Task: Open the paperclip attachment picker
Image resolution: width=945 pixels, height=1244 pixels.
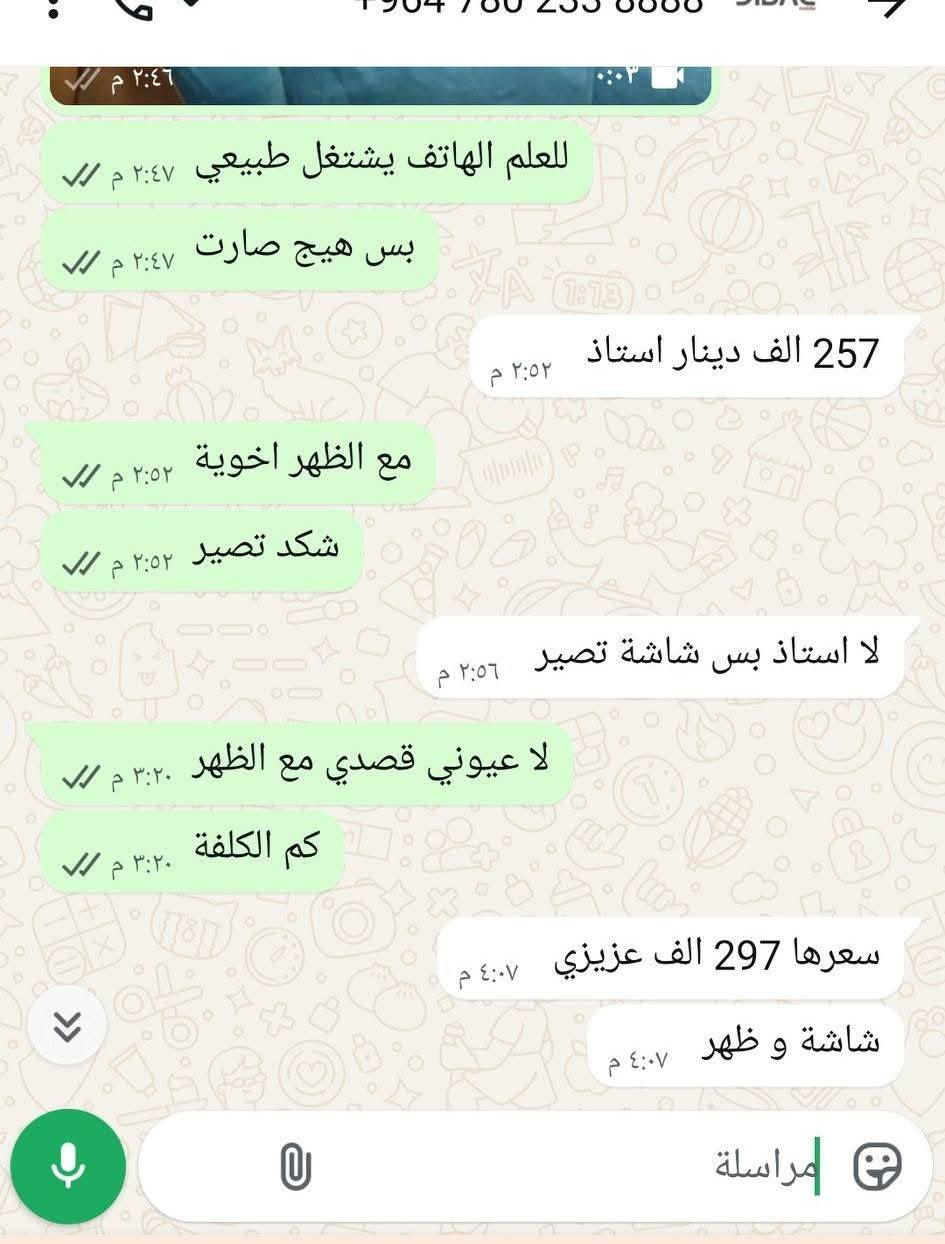Action: [x=295, y=1164]
